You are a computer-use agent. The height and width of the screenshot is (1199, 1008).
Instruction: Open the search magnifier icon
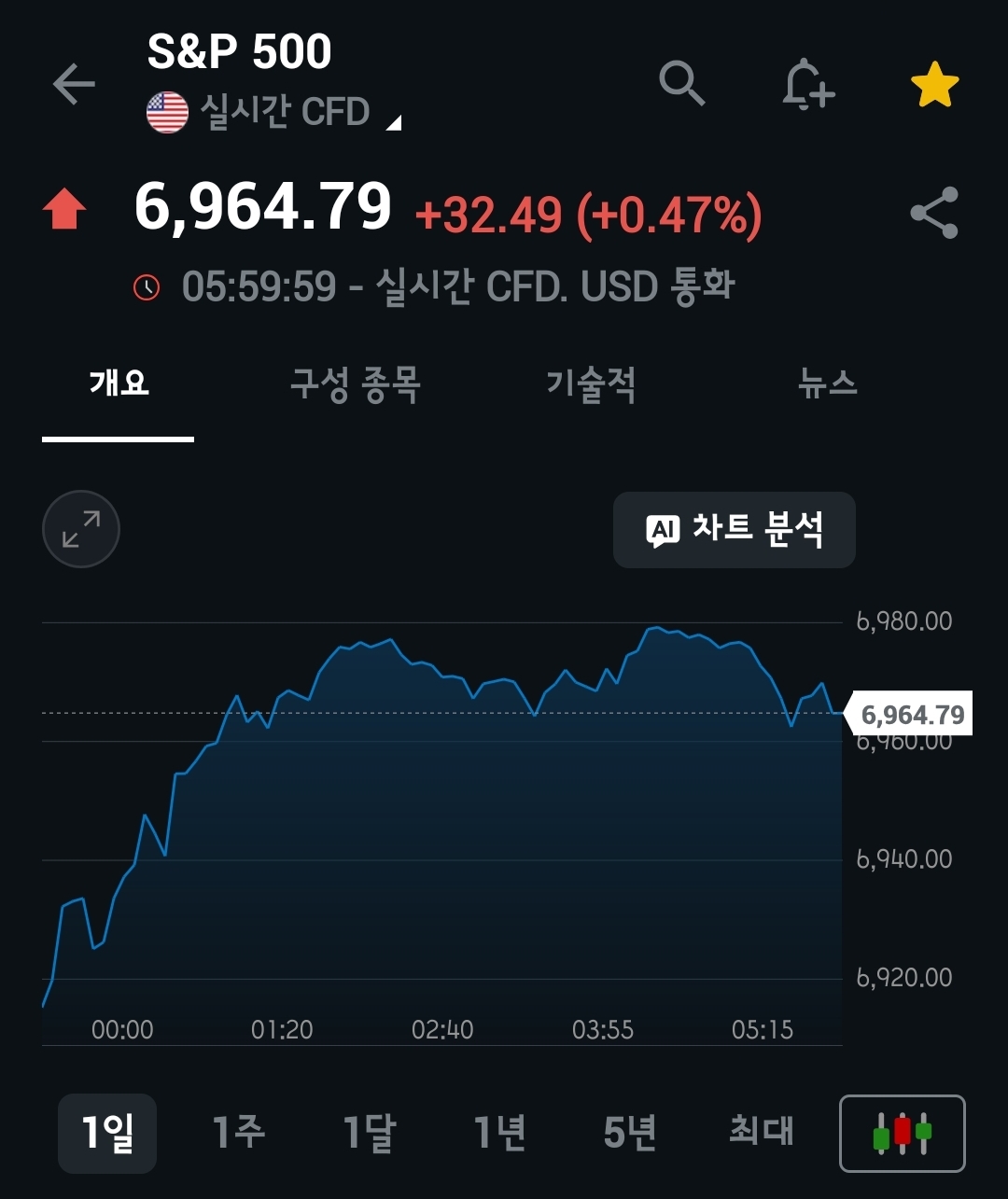tap(682, 84)
